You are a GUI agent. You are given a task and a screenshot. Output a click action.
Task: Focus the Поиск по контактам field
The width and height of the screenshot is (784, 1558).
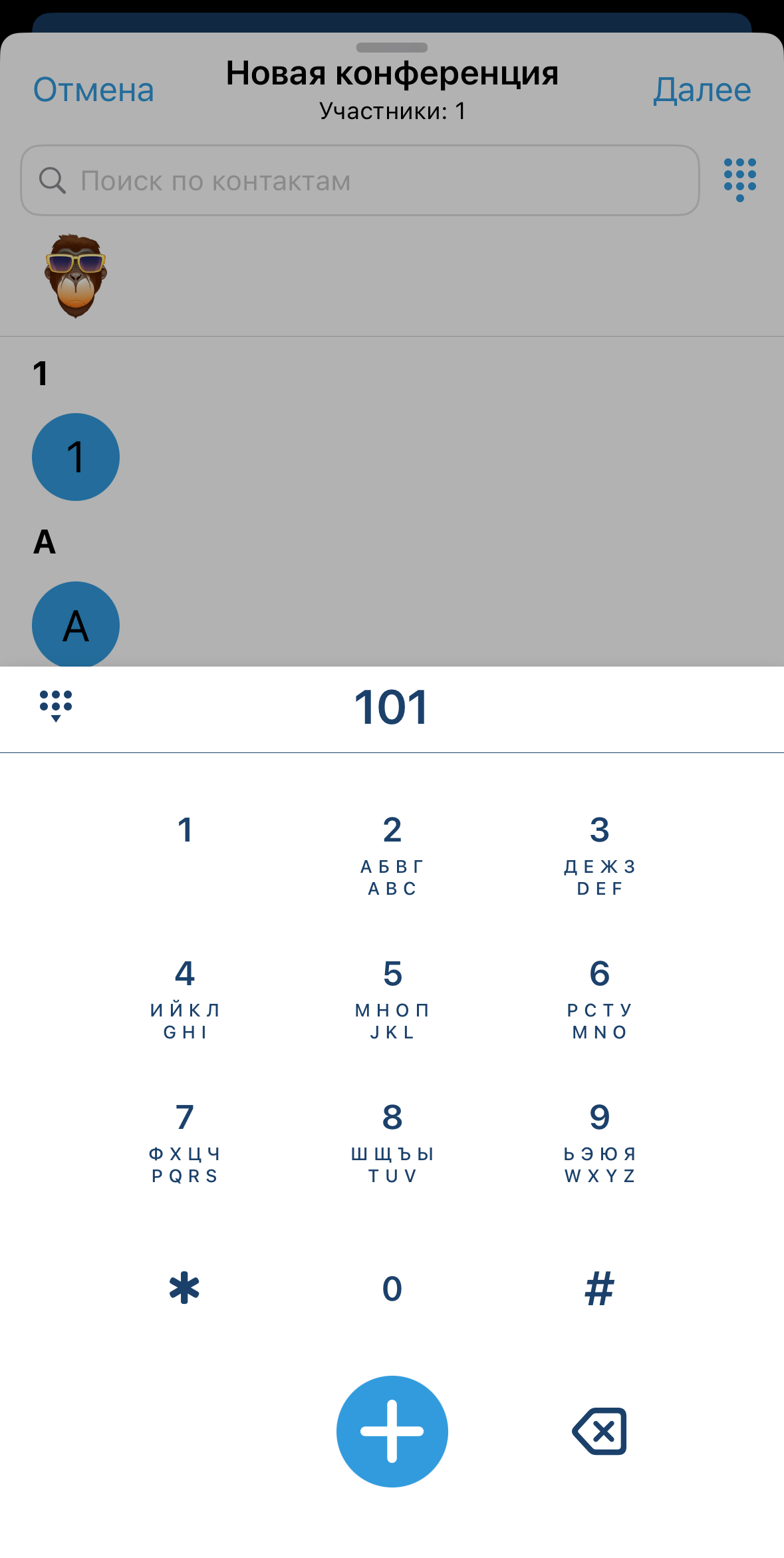coord(359,181)
